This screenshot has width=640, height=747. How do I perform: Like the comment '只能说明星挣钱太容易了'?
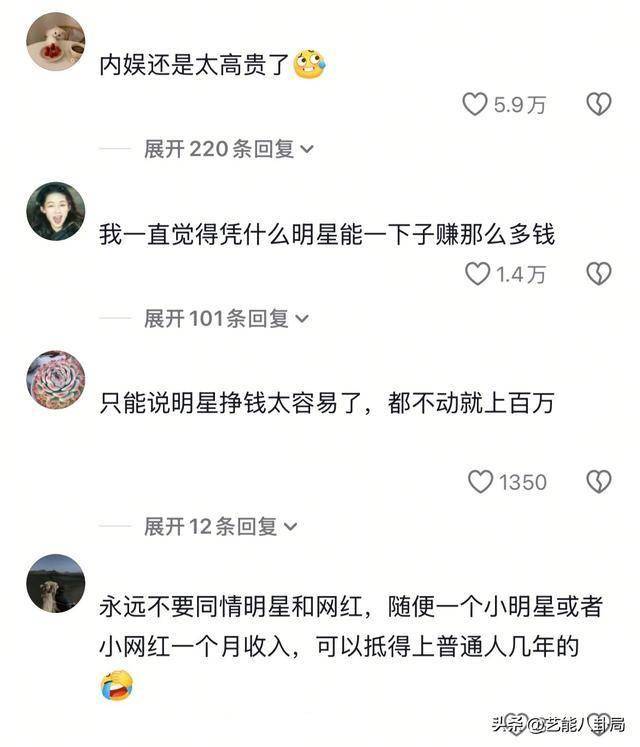point(481,482)
